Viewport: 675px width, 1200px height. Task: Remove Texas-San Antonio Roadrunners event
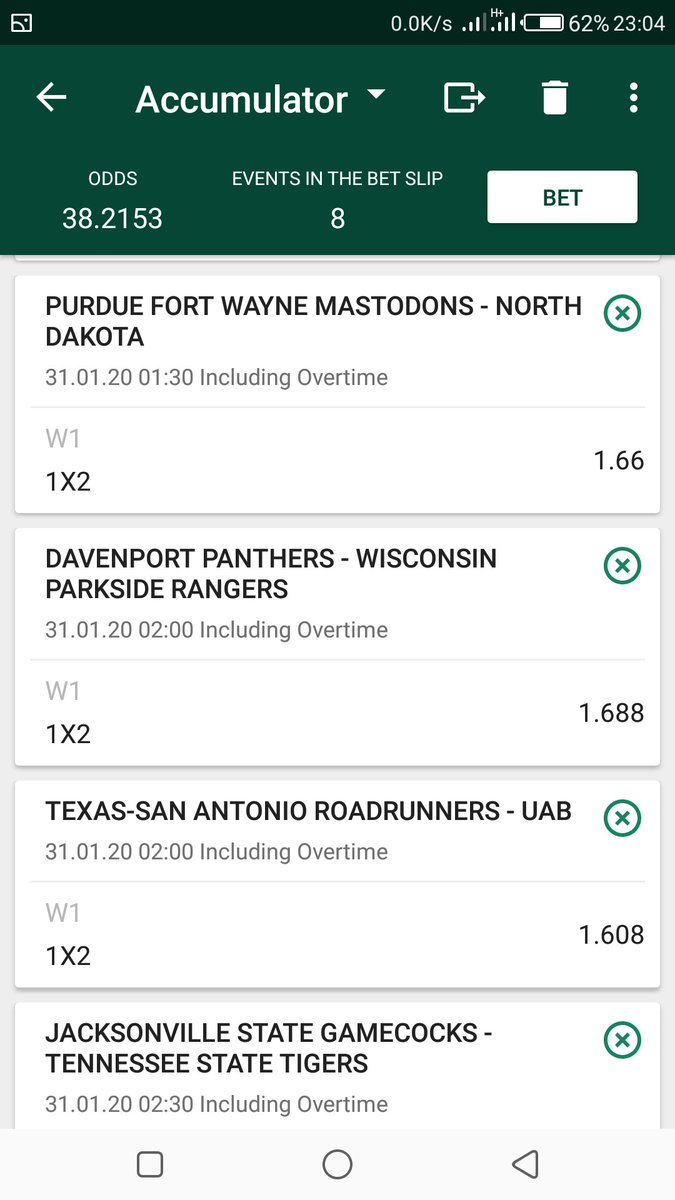(622, 818)
